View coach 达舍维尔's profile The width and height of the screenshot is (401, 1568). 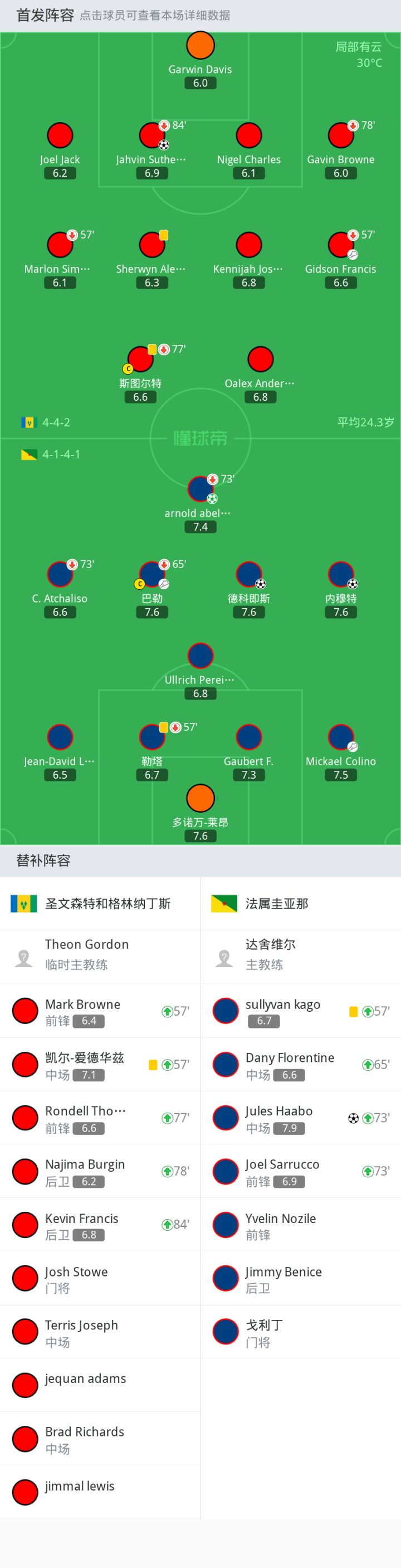301,957
